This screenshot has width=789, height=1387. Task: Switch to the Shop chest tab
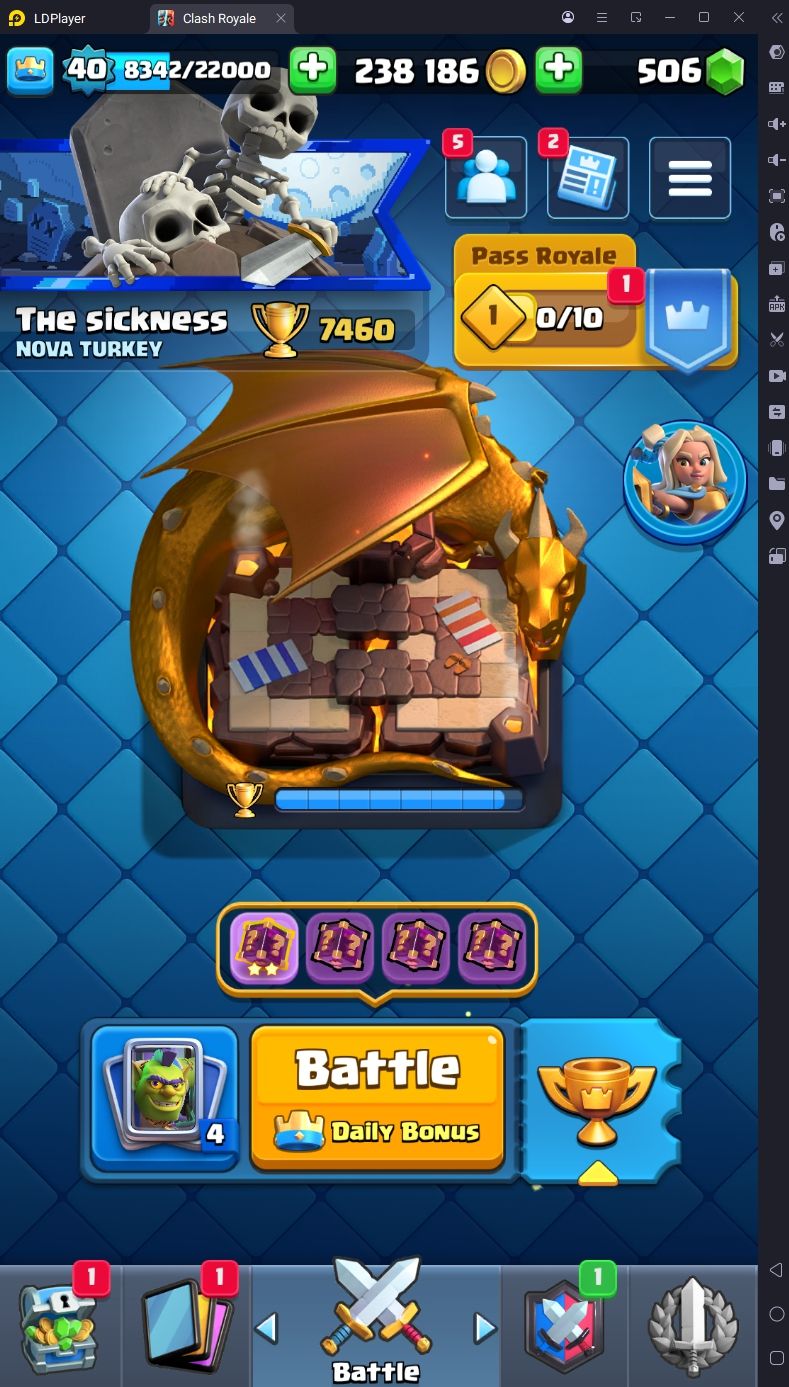60,1322
